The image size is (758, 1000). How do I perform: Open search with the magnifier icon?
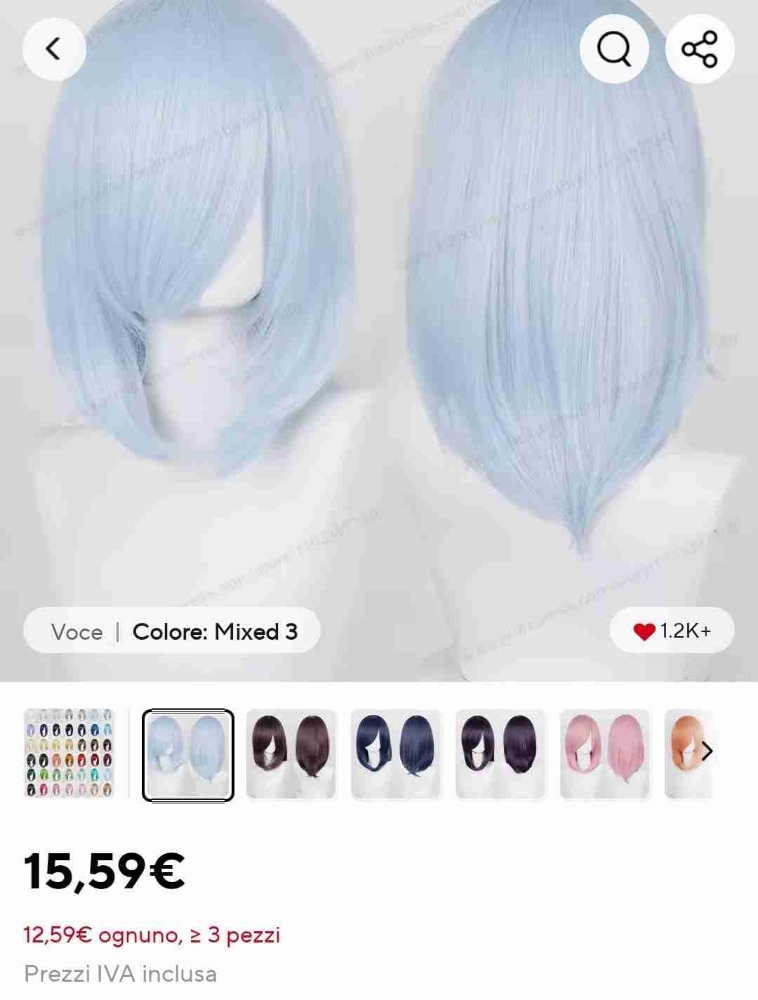tap(614, 49)
